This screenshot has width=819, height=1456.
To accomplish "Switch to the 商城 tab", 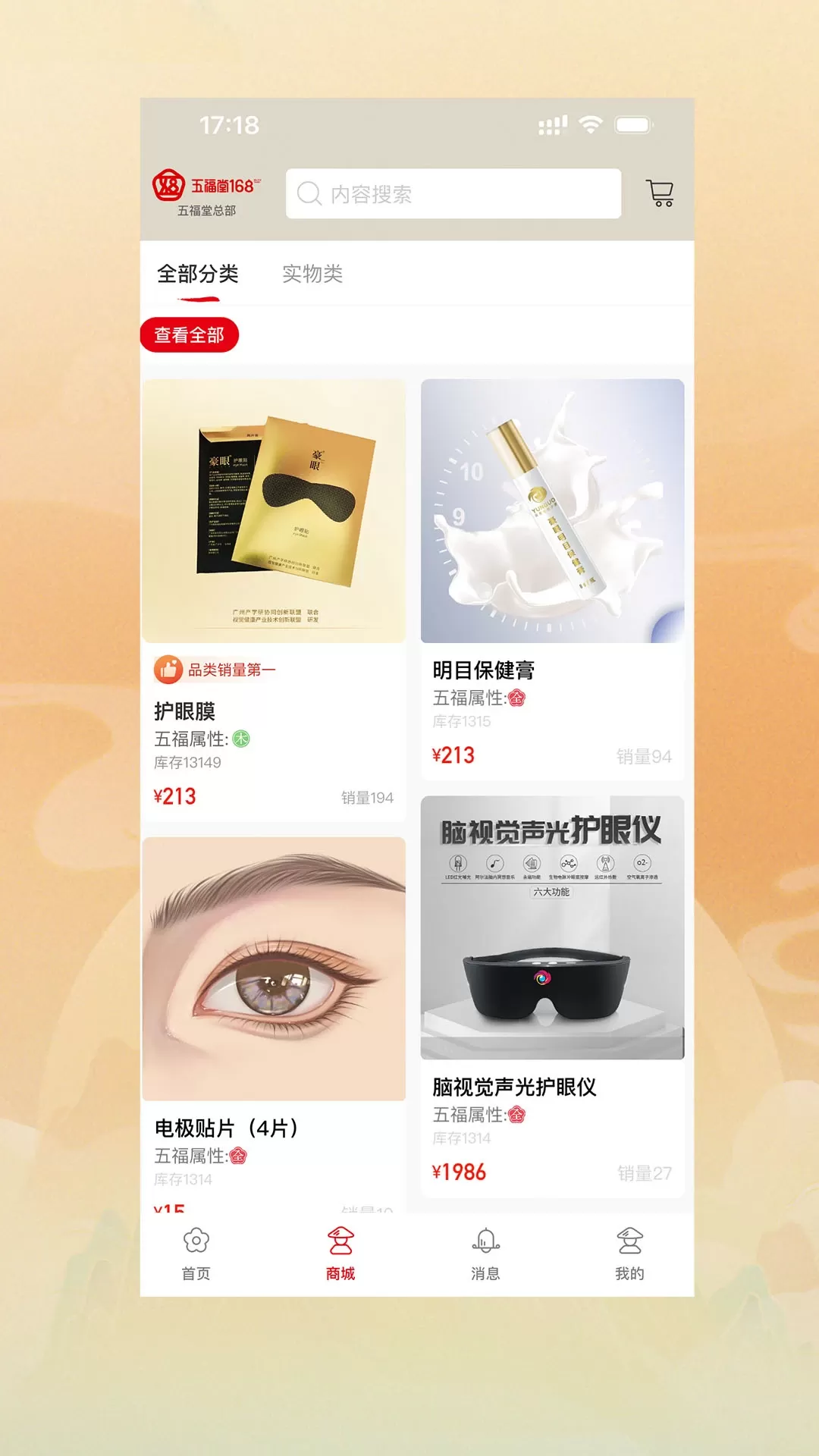I will point(340,1254).
